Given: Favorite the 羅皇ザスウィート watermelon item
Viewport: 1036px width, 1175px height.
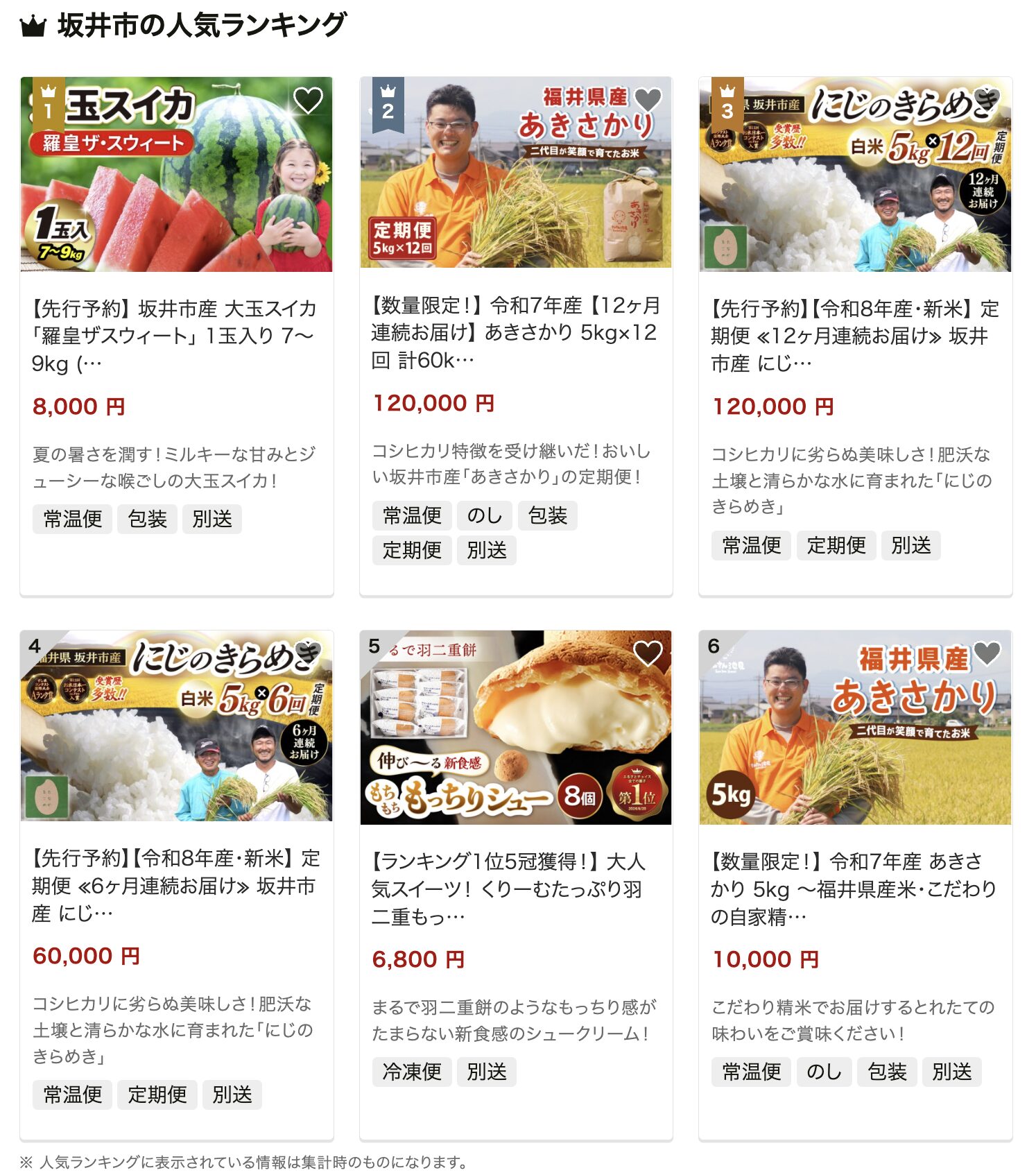Looking at the screenshot, I should point(308,101).
